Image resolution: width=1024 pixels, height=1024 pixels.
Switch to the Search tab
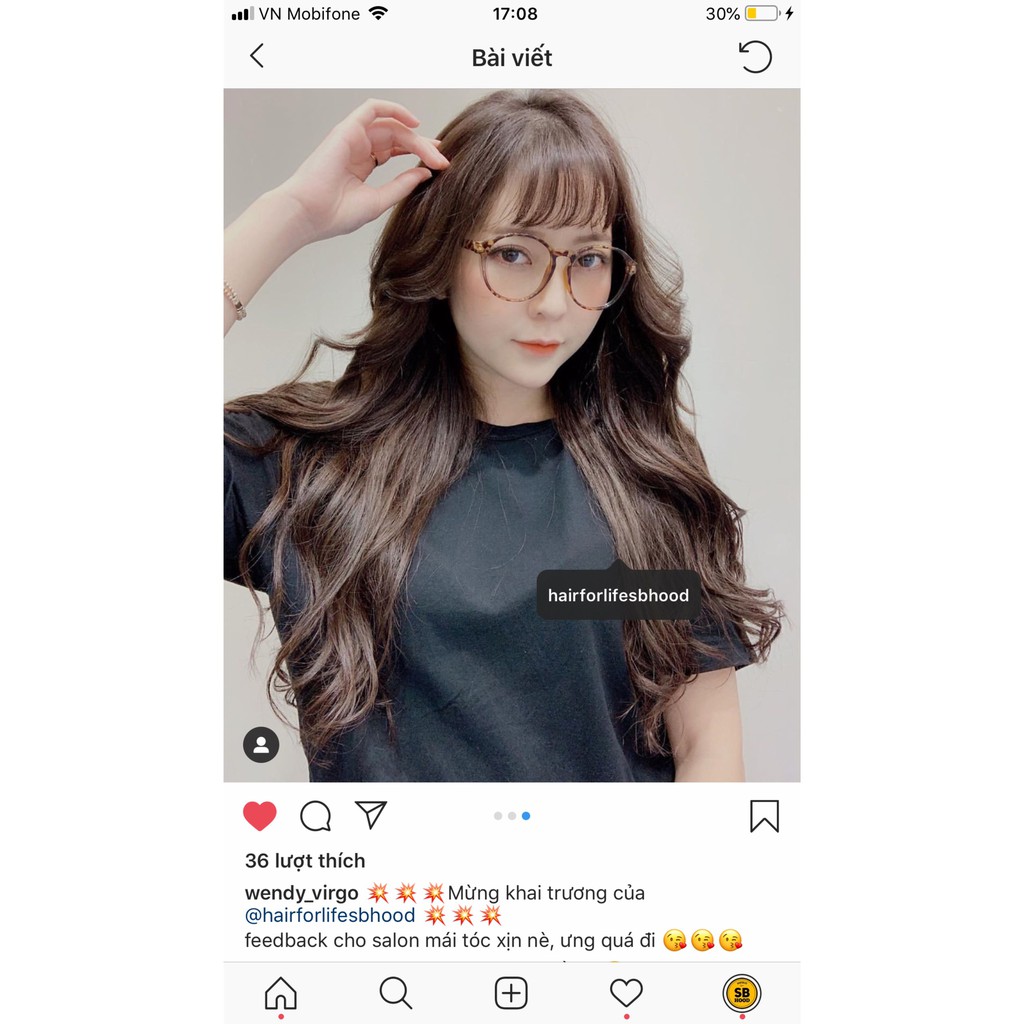coord(396,993)
